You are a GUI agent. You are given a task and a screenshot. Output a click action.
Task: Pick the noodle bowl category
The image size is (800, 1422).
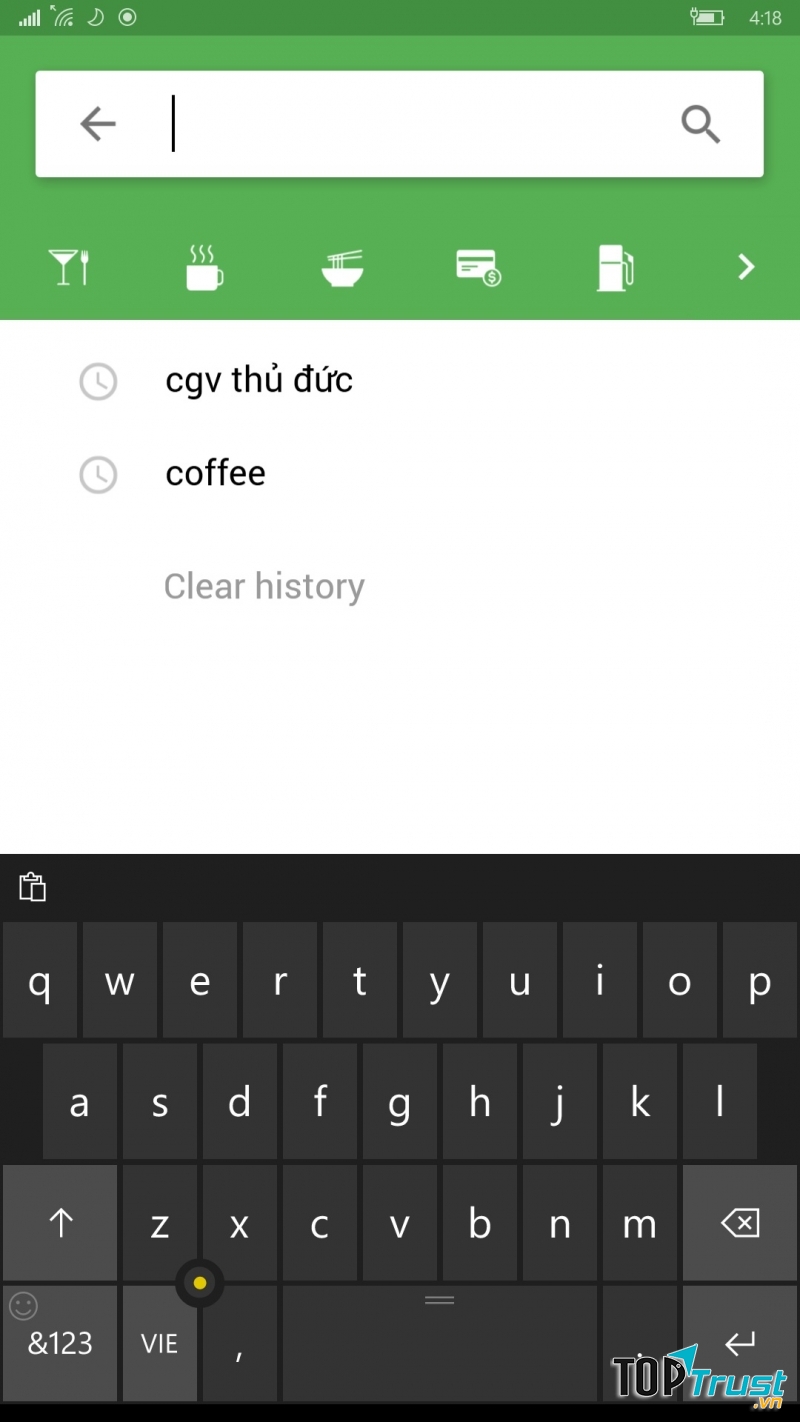pyautogui.click(x=342, y=267)
